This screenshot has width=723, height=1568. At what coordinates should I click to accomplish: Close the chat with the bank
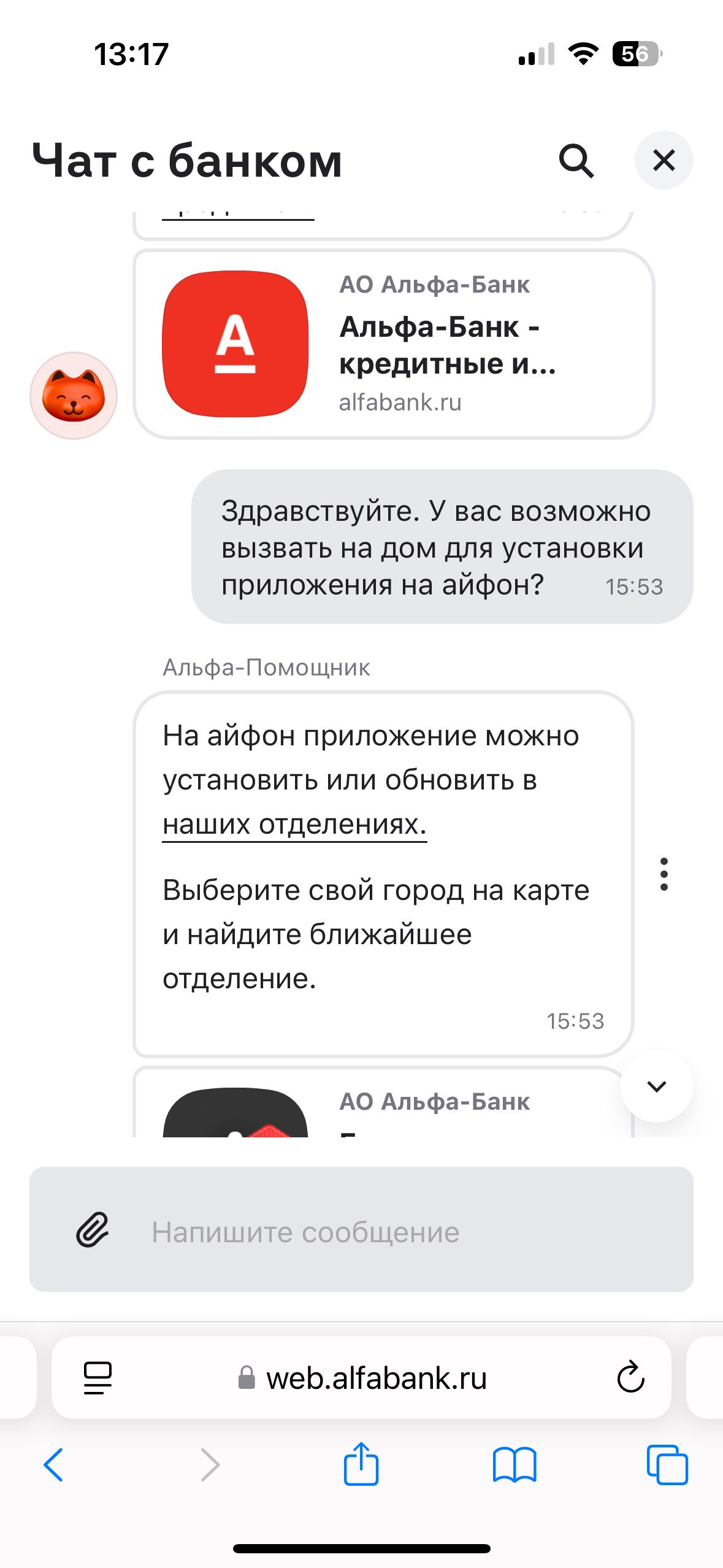[x=664, y=160]
